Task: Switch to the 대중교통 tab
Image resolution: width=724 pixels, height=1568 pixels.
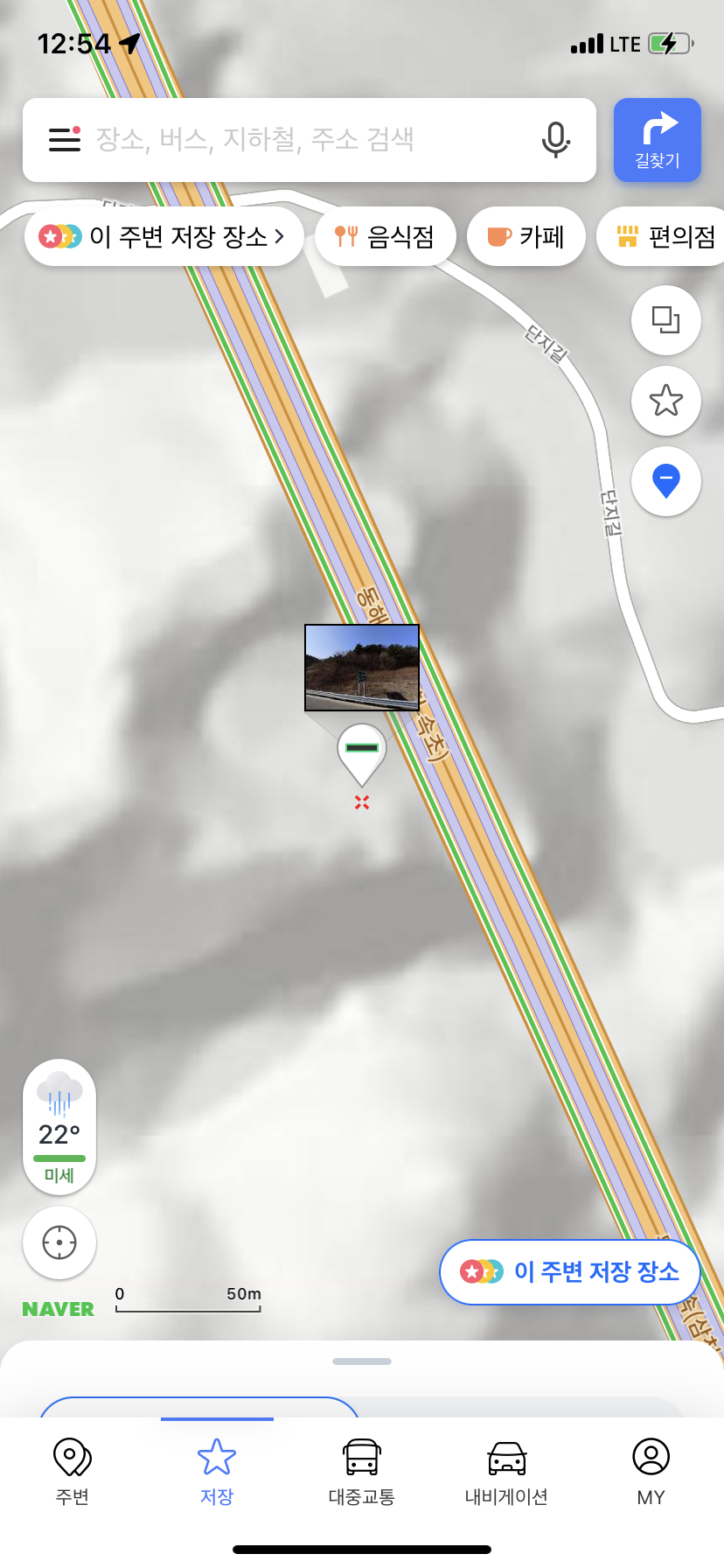Action: pos(361,1472)
